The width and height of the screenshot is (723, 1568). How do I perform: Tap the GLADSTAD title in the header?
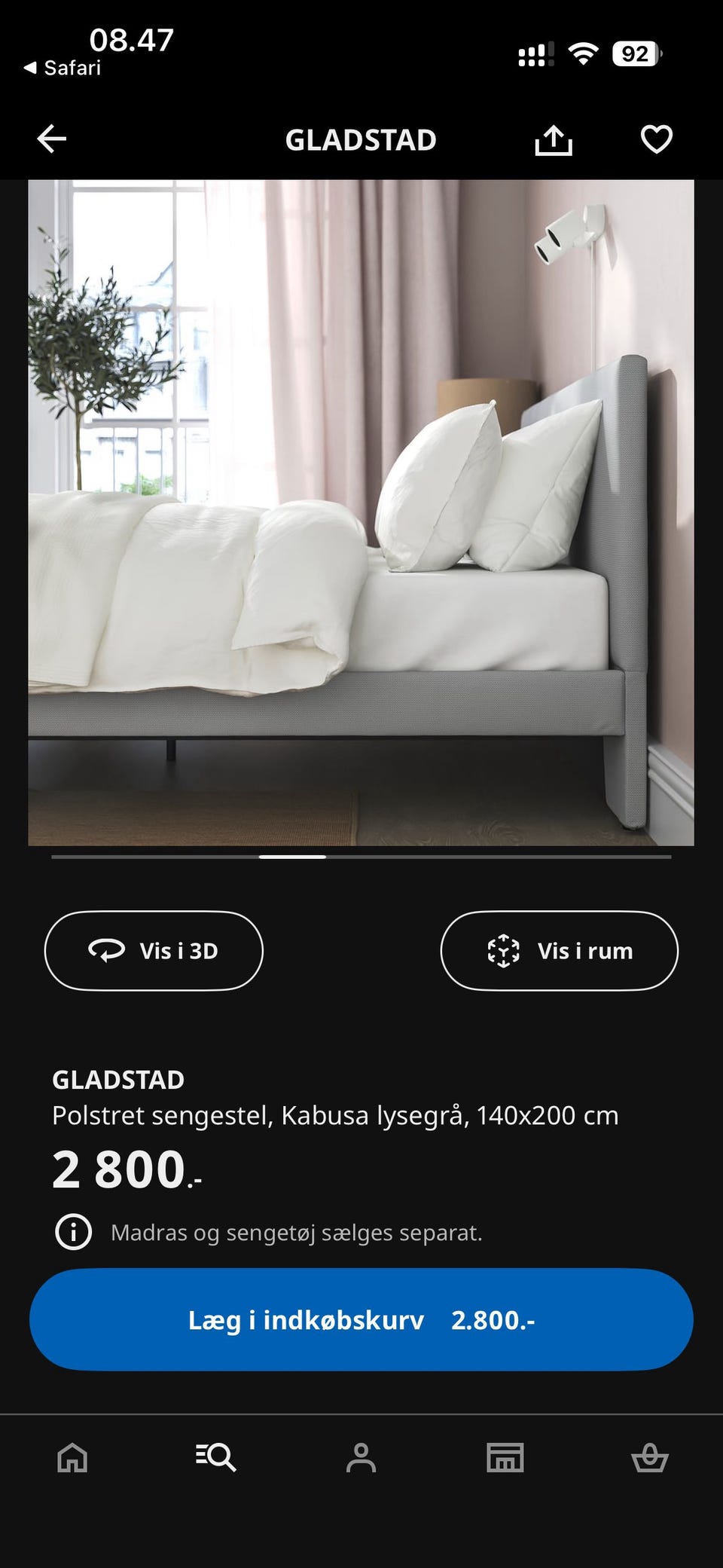coord(361,139)
